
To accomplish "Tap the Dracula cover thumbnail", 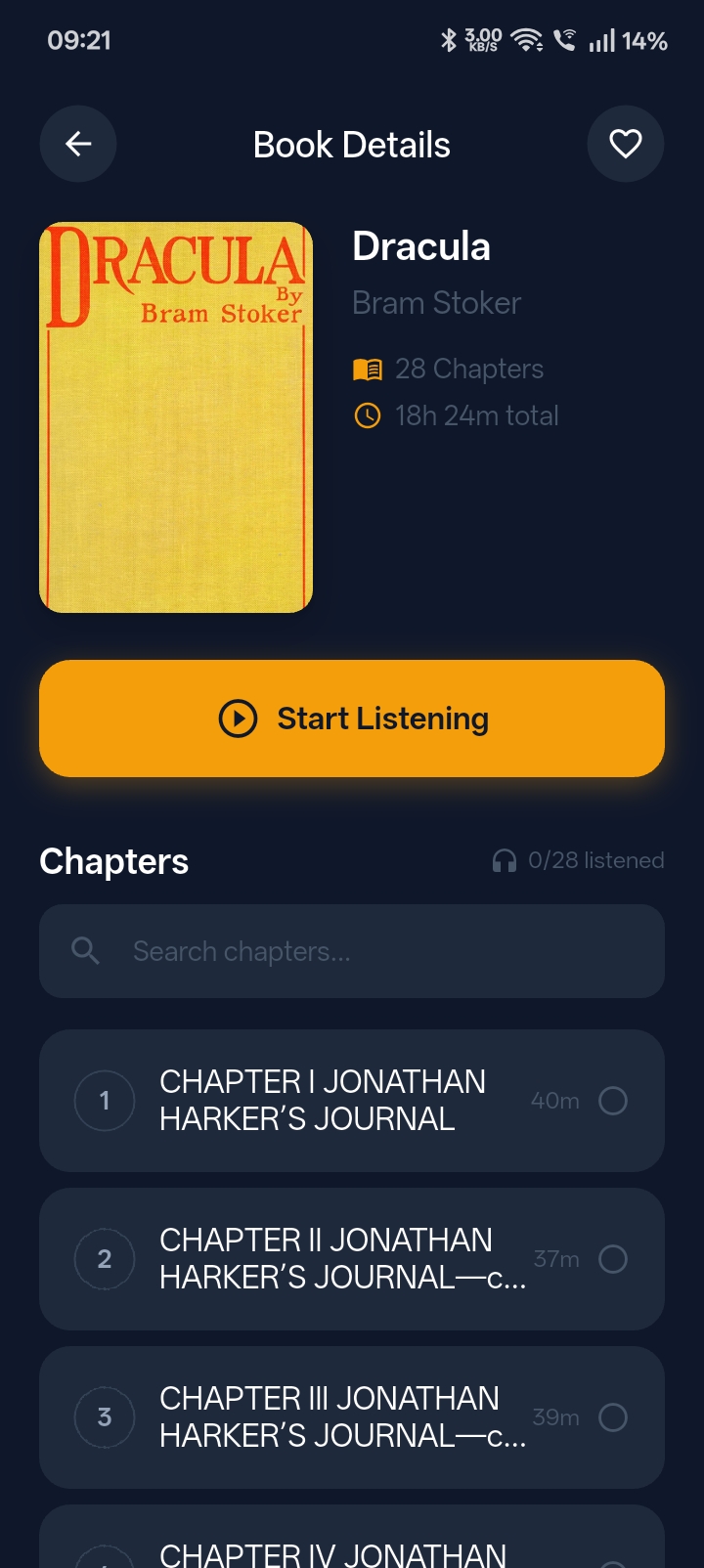I will point(176,417).
